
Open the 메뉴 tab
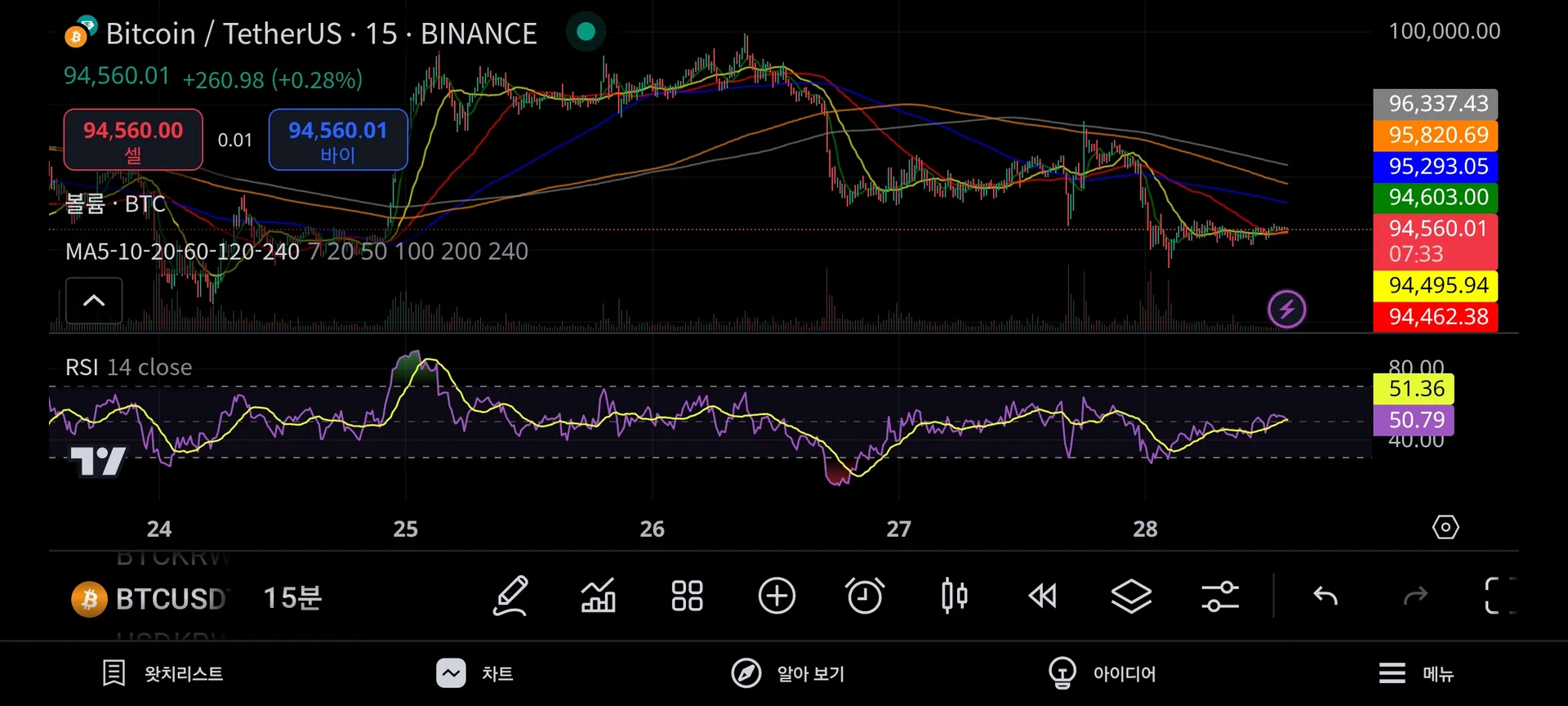coord(1417,673)
